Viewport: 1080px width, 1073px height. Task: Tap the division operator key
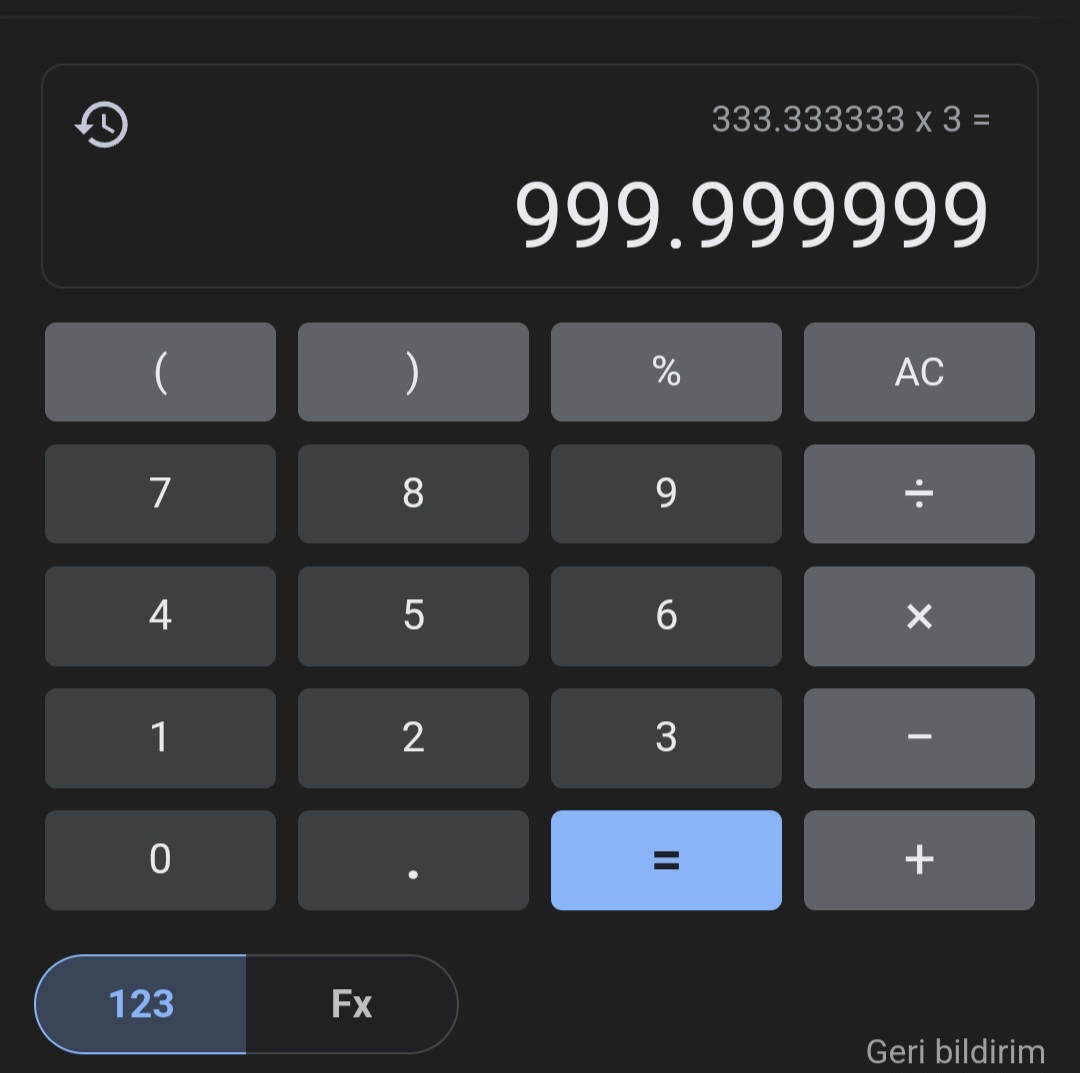point(919,494)
